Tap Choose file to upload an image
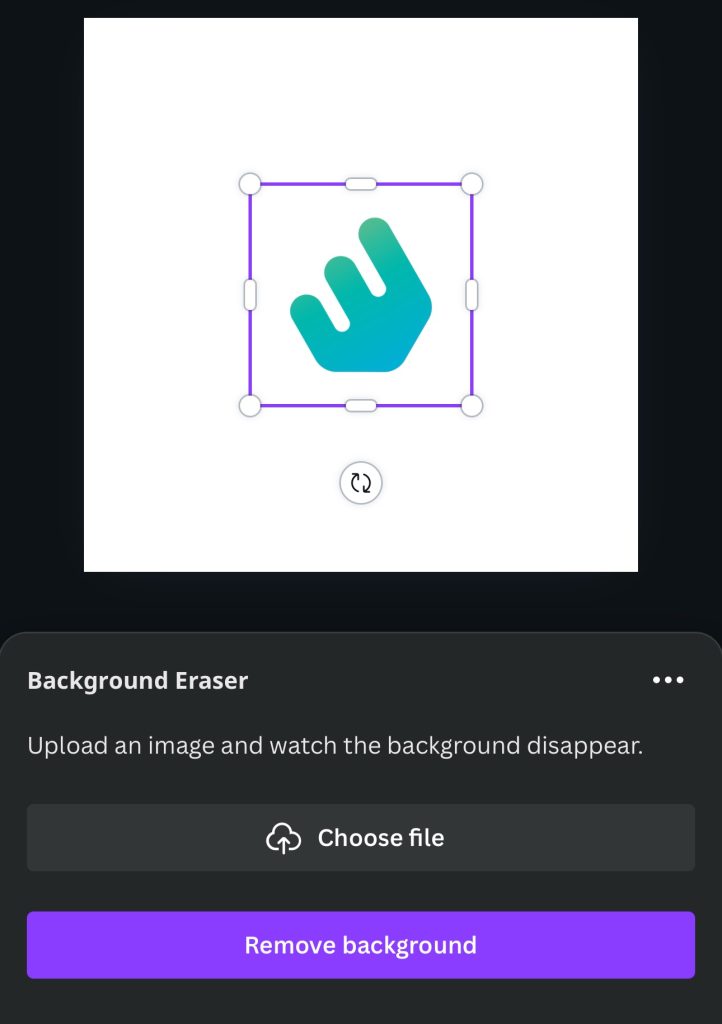722x1024 pixels. [x=360, y=838]
